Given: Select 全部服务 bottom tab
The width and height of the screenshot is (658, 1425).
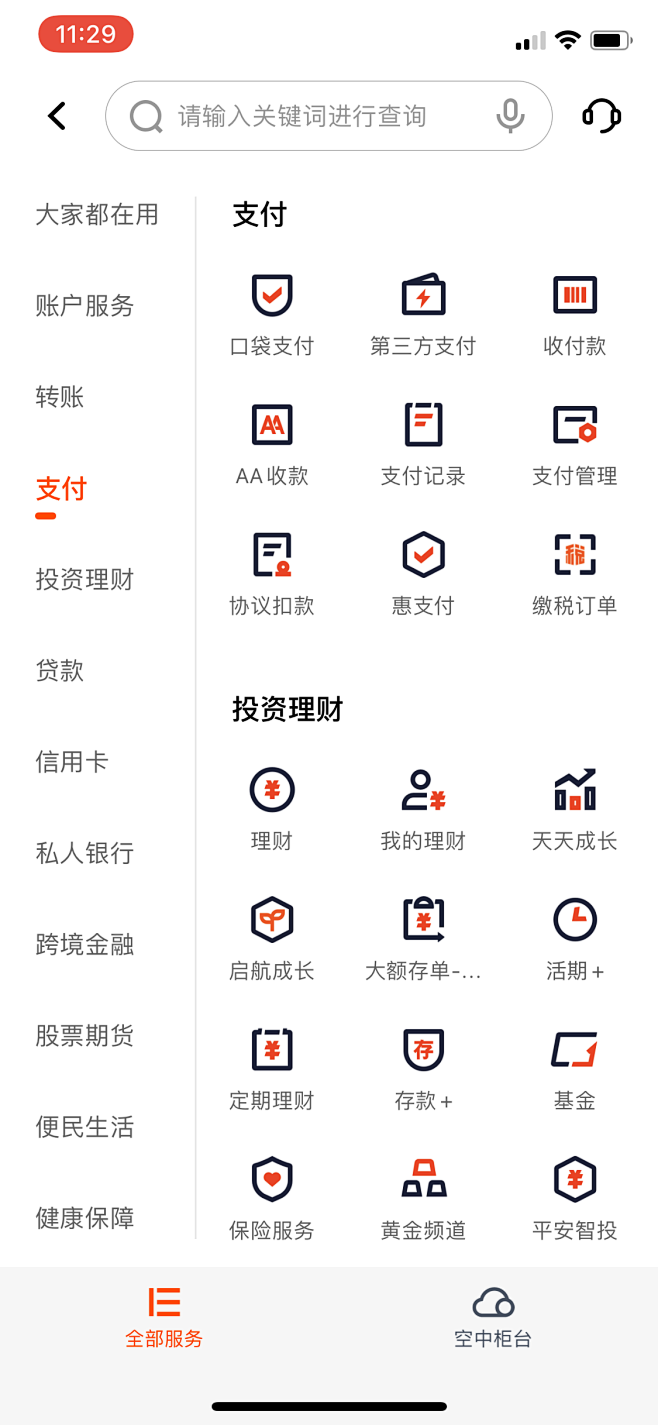Looking at the screenshot, I should point(164,1318).
